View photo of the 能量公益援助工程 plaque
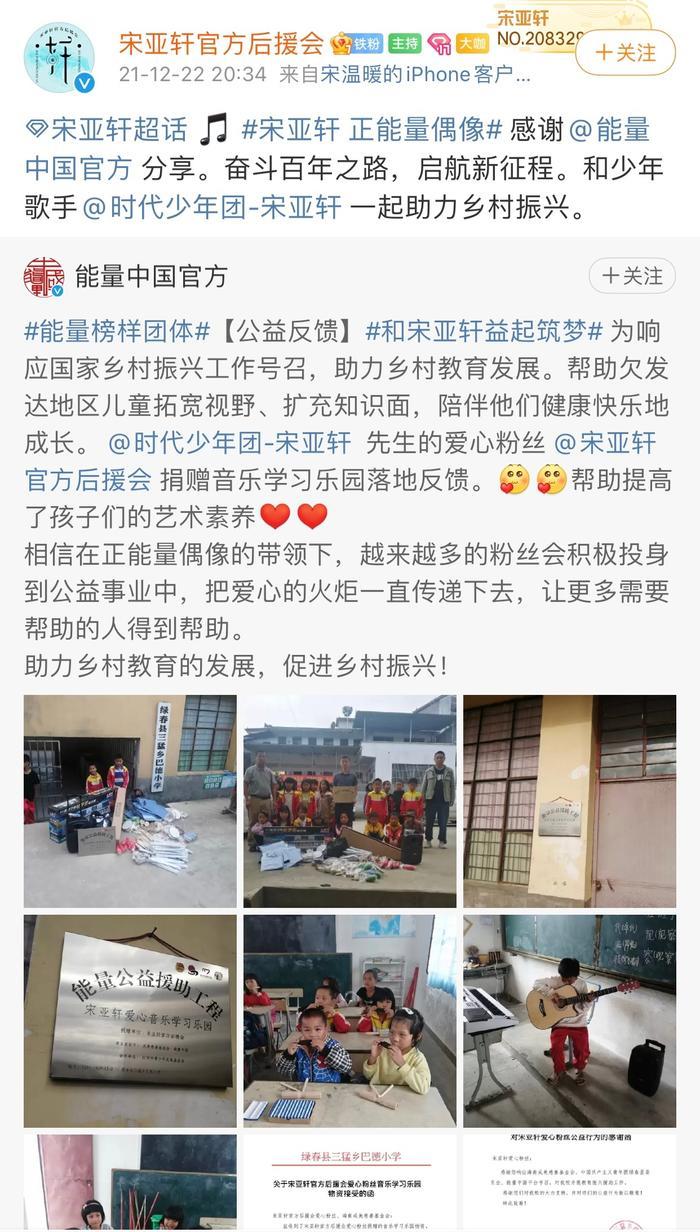 130,1020
